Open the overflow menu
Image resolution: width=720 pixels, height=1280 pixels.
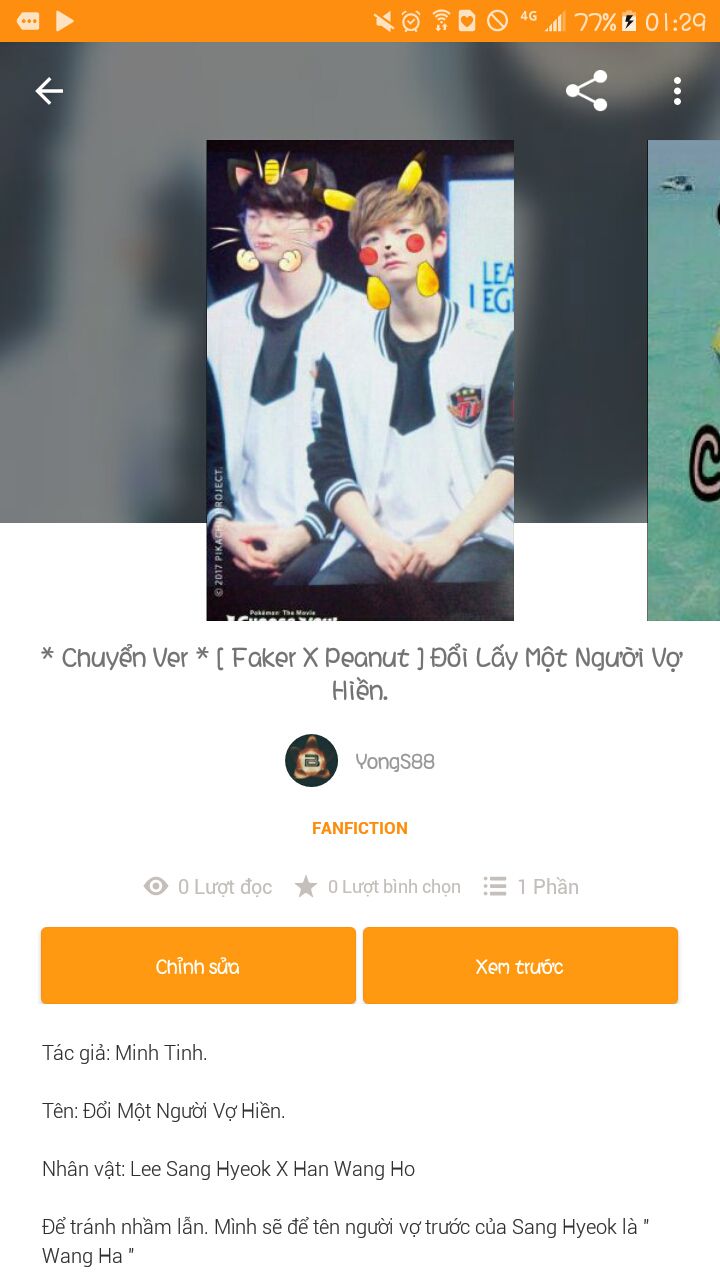coord(677,91)
